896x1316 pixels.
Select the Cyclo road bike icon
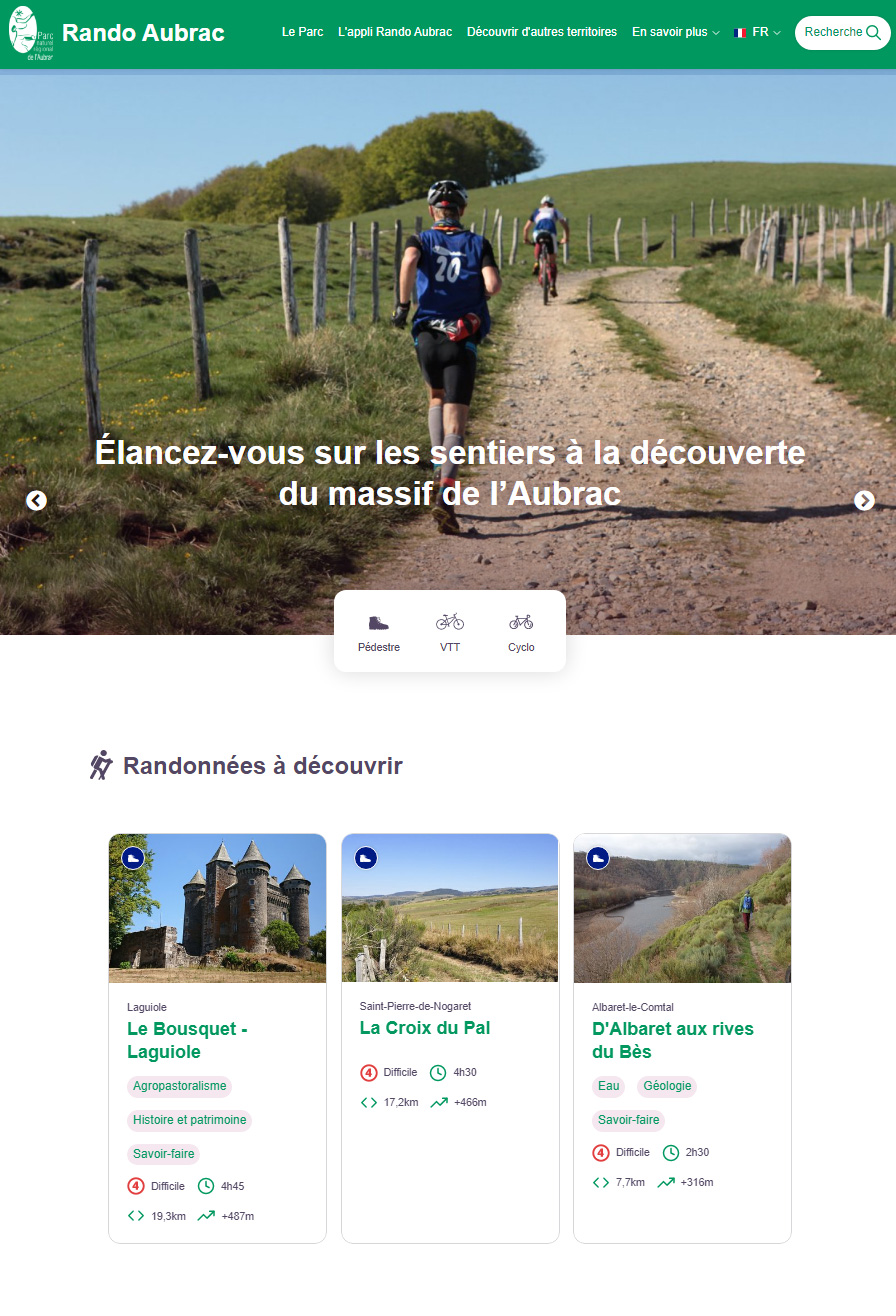point(521,620)
